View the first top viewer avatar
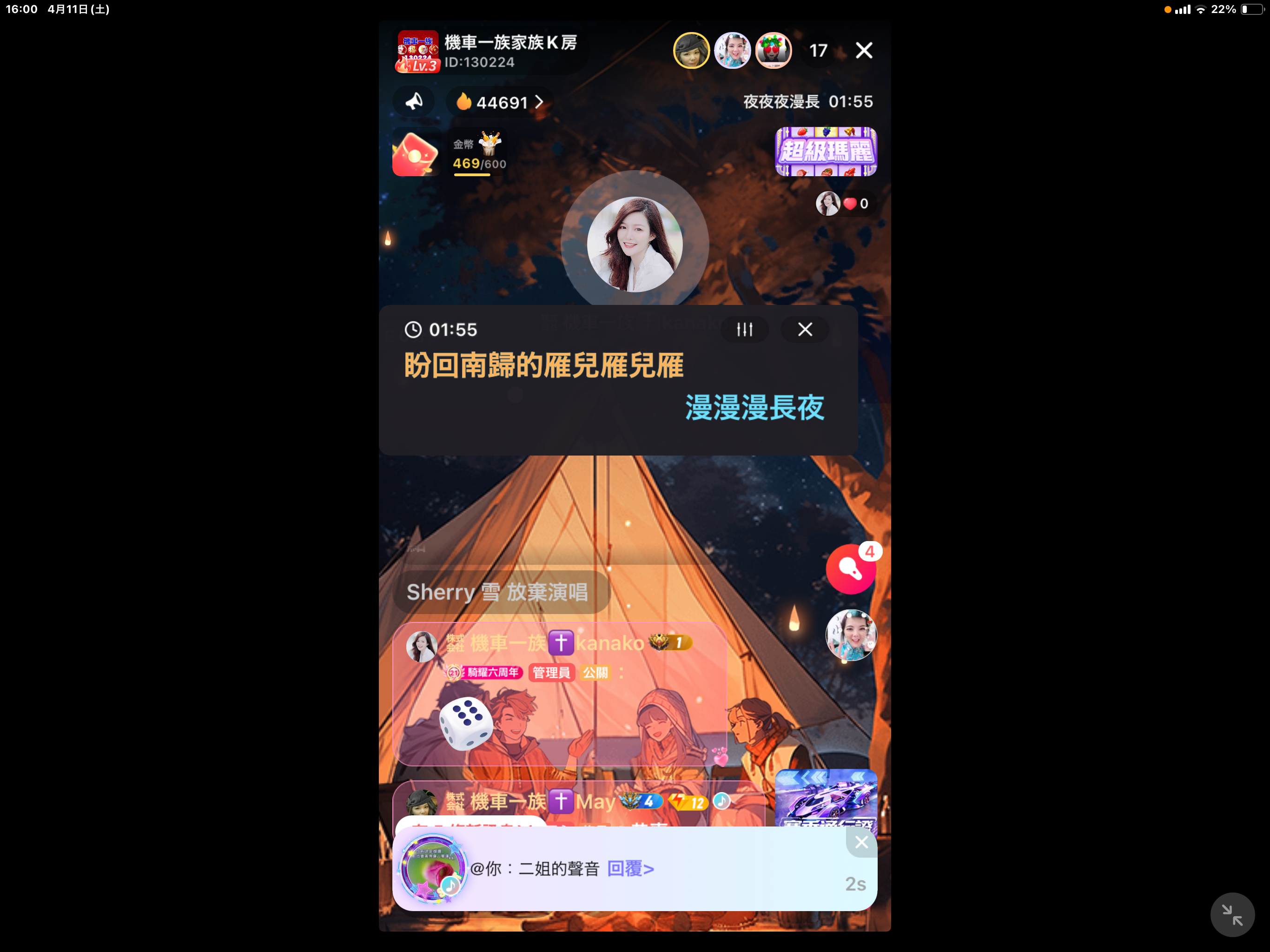Image resolution: width=1270 pixels, height=952 pixels. click(691, 51)
